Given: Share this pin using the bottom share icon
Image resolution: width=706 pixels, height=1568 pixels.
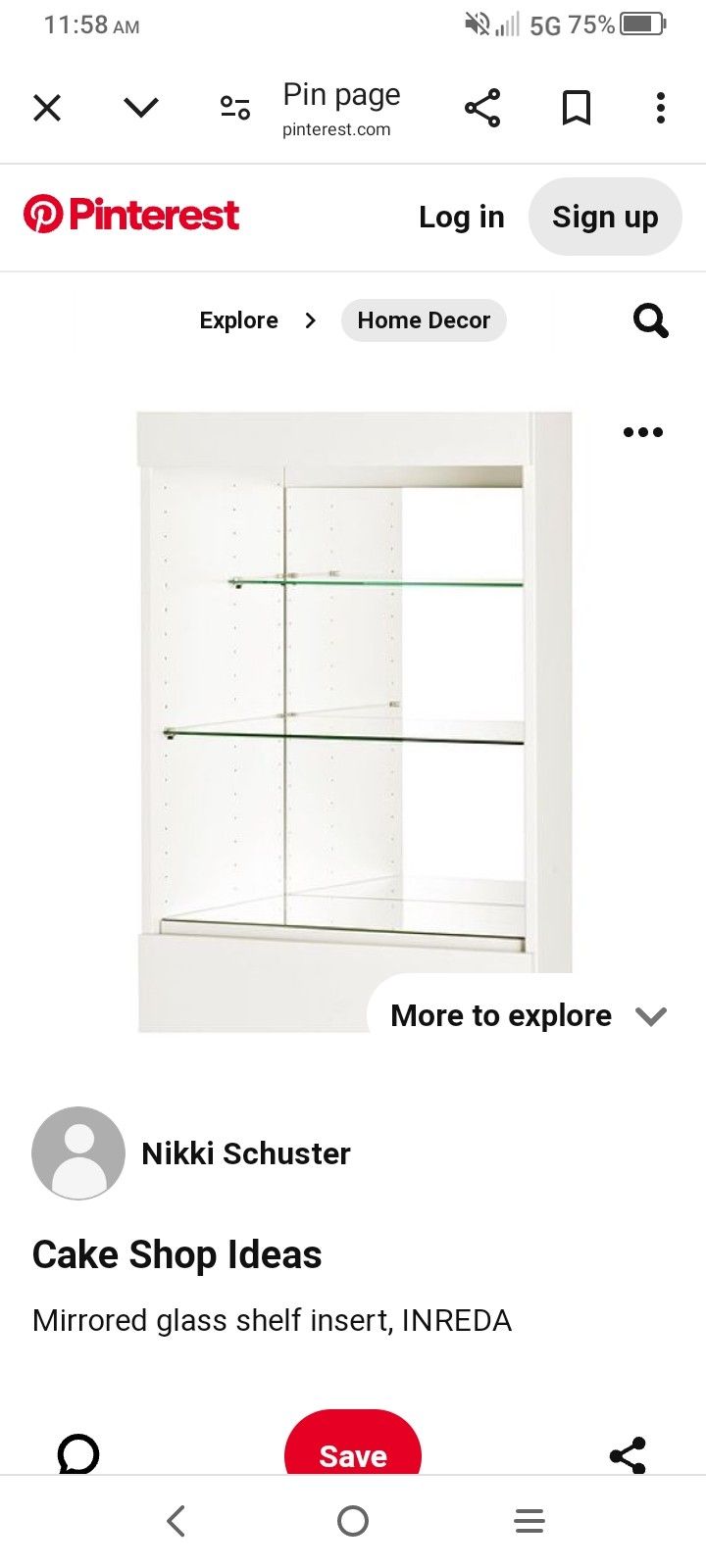Looking at the screenshot, I should [628, 1455].
